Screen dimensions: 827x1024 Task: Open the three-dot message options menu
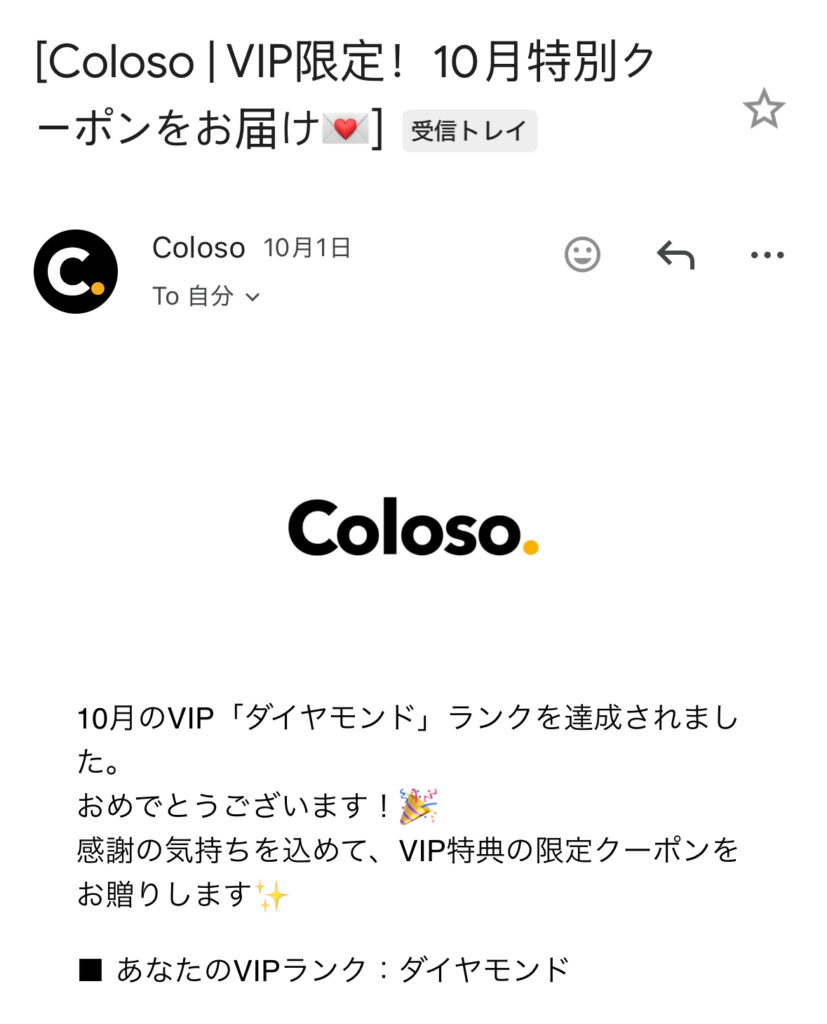click(767, 255)
